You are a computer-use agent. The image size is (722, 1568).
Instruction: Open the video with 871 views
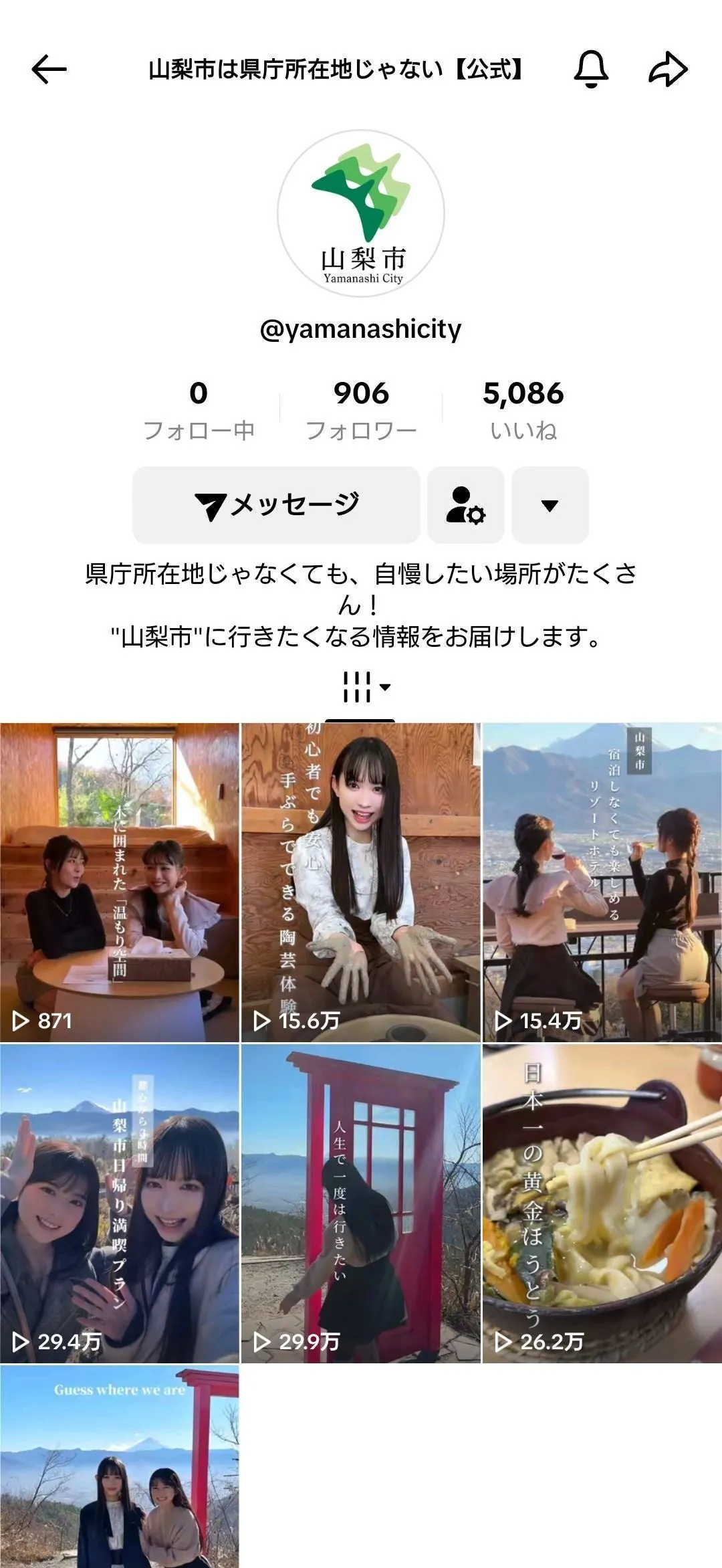pos(120,882)
